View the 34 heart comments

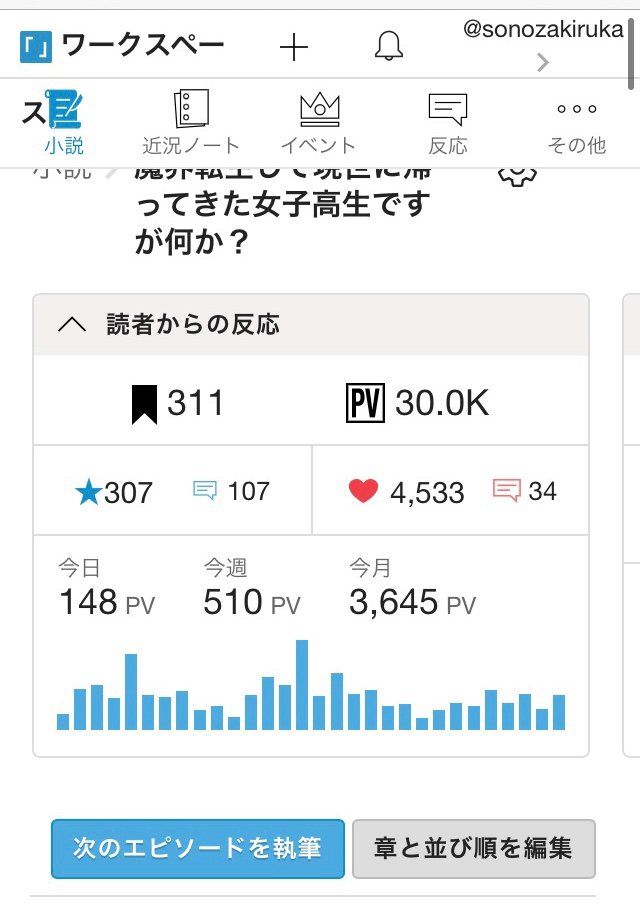pos(526,491)
